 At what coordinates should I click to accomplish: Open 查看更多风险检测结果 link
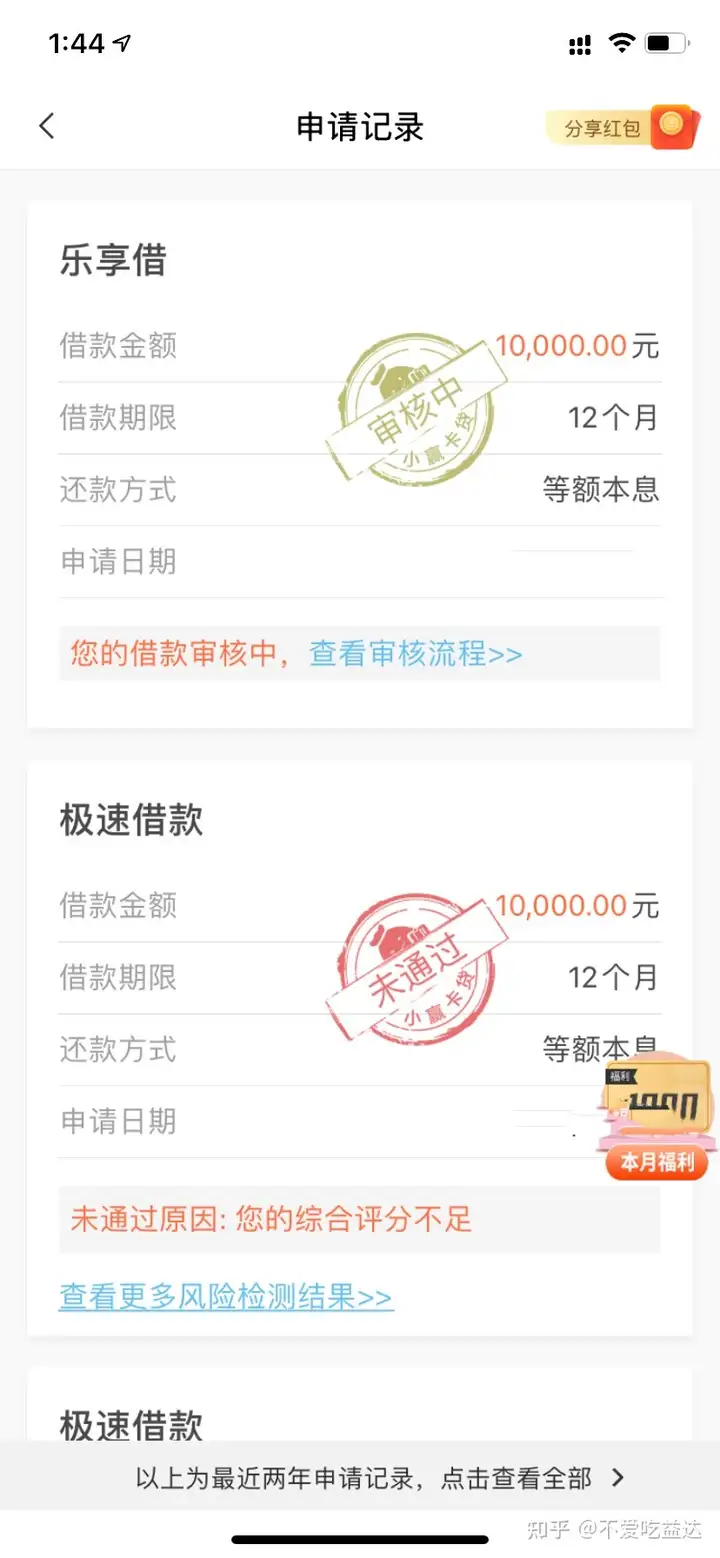click(225, 1298)
